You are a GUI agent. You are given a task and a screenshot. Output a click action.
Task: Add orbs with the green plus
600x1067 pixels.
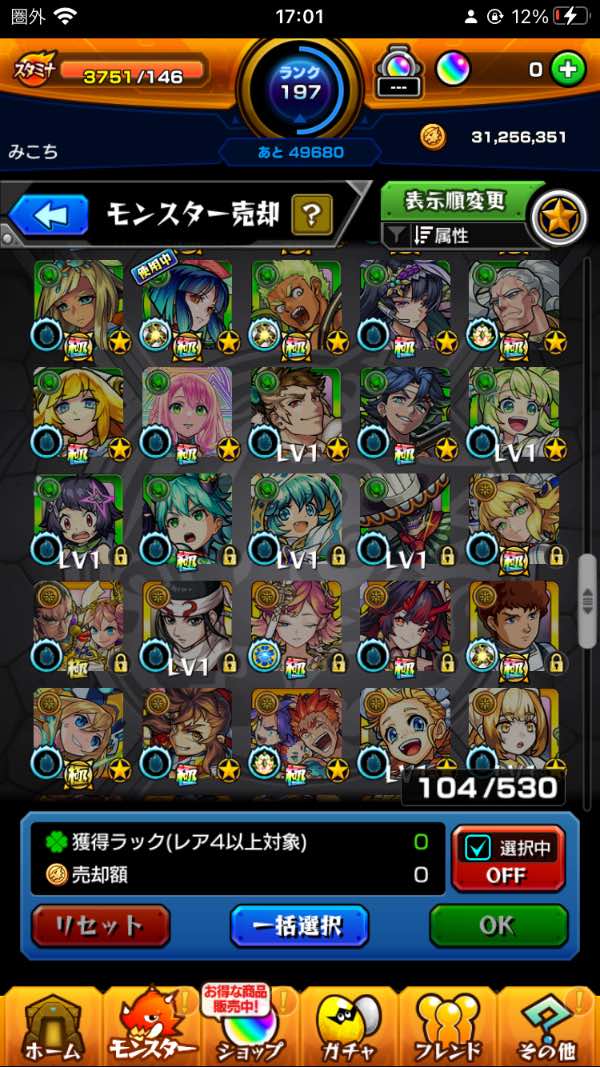(x=568, y=70)
